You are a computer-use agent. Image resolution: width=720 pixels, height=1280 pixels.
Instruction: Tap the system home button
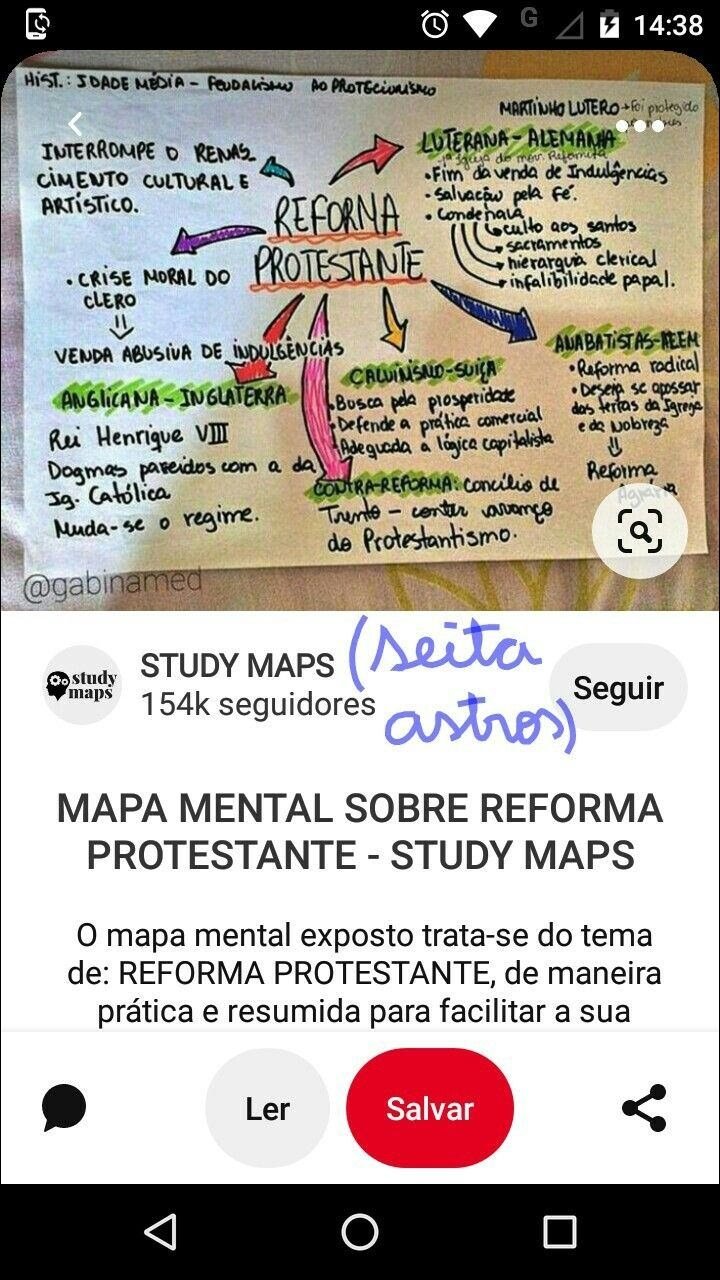(x=360, y=1232)
